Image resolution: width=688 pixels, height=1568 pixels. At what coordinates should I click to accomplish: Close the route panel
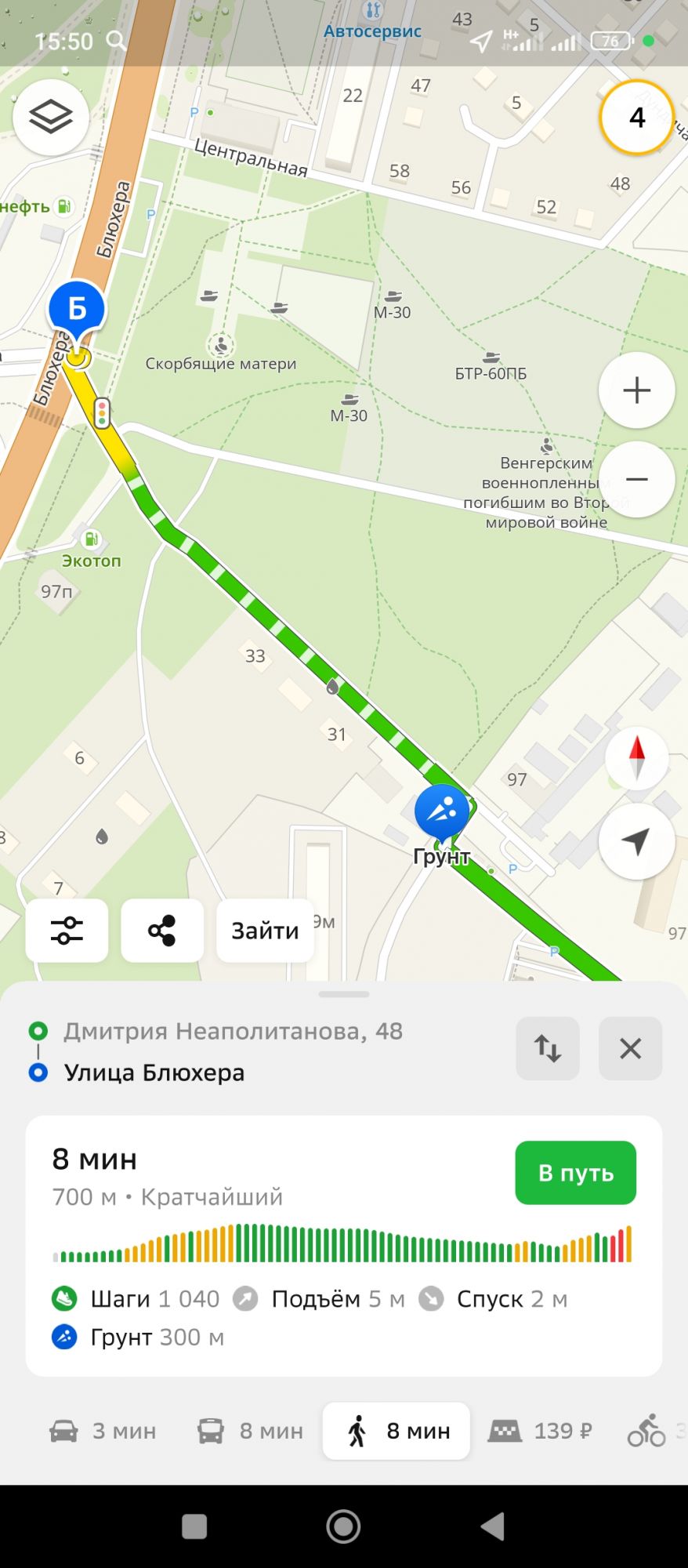tap(630, 1048)
